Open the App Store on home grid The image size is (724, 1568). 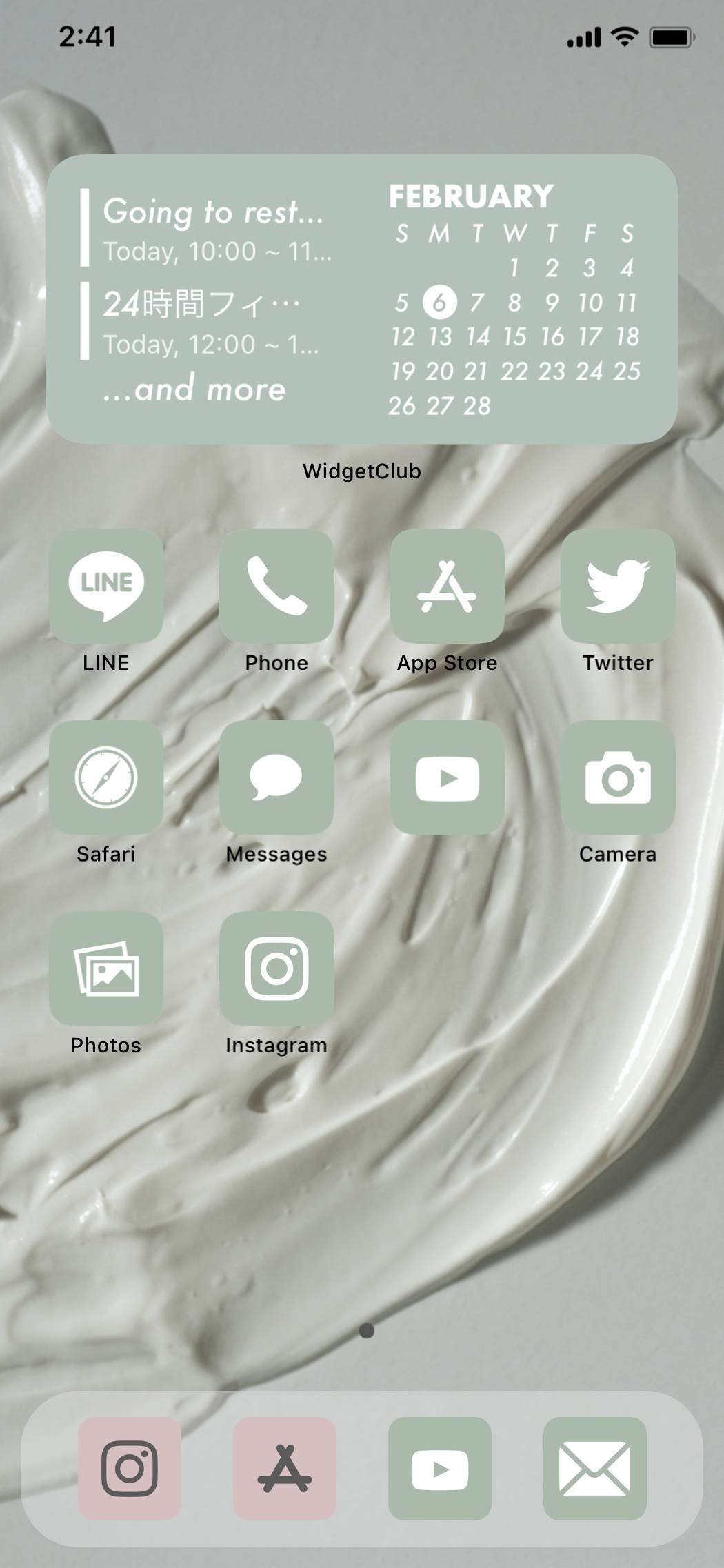[x=447, y=586]
